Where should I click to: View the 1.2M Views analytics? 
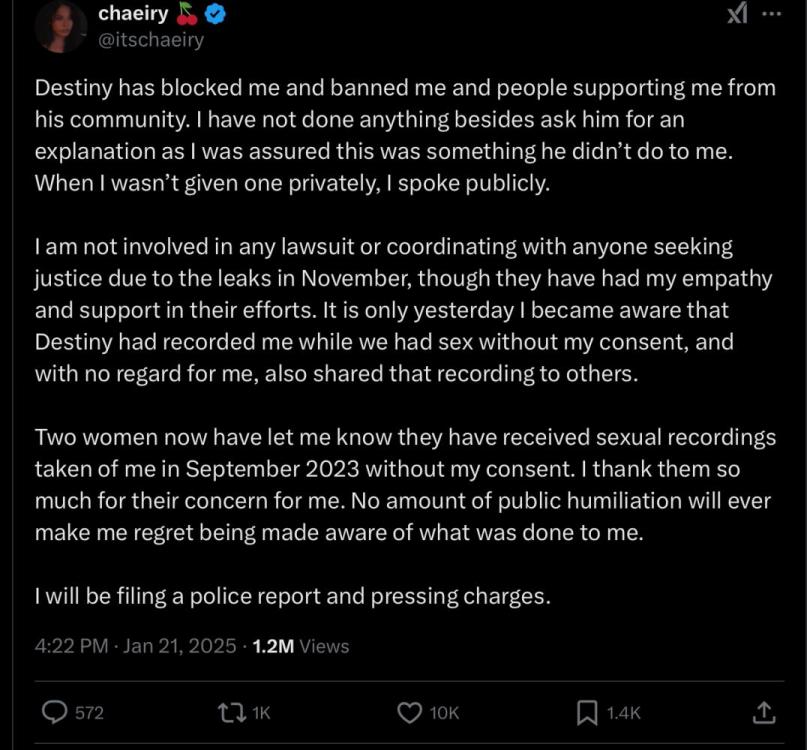coord(300,646)
